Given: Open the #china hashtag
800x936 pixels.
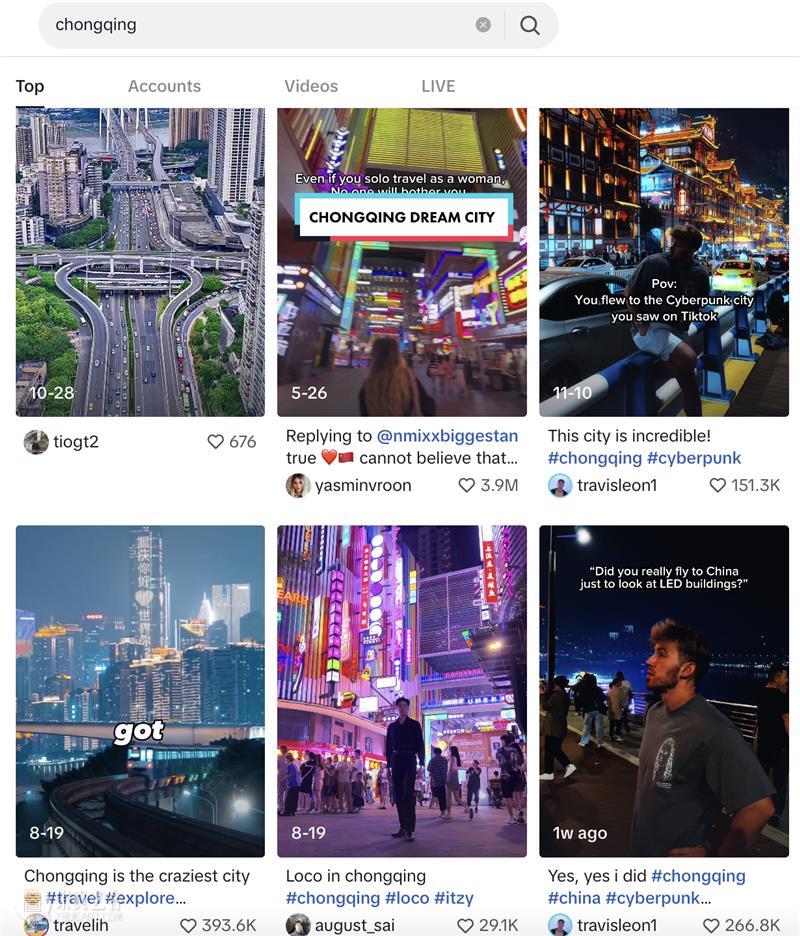Looking at the screenshot, I should click(574, 898).
